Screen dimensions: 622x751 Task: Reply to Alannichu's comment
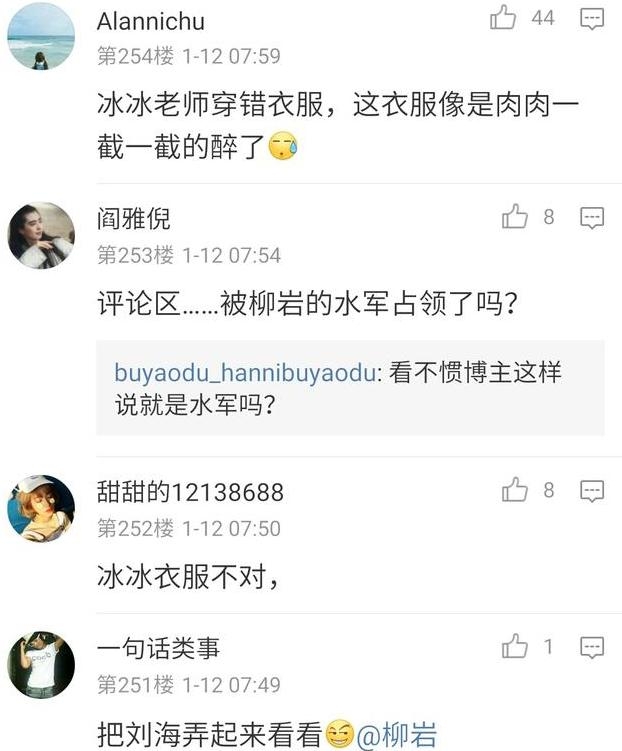[x=592, y=18]
